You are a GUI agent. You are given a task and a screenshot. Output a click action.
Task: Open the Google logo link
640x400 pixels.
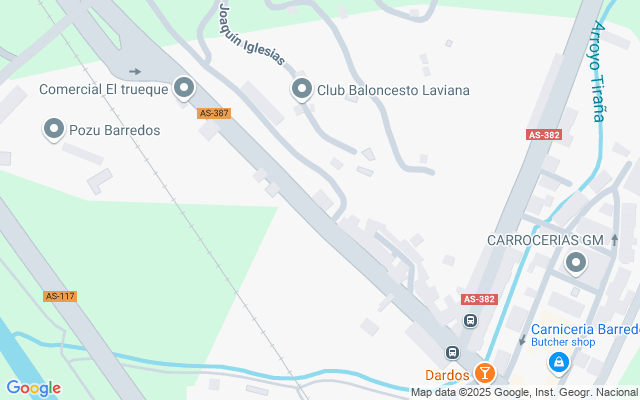coord(33,388)
